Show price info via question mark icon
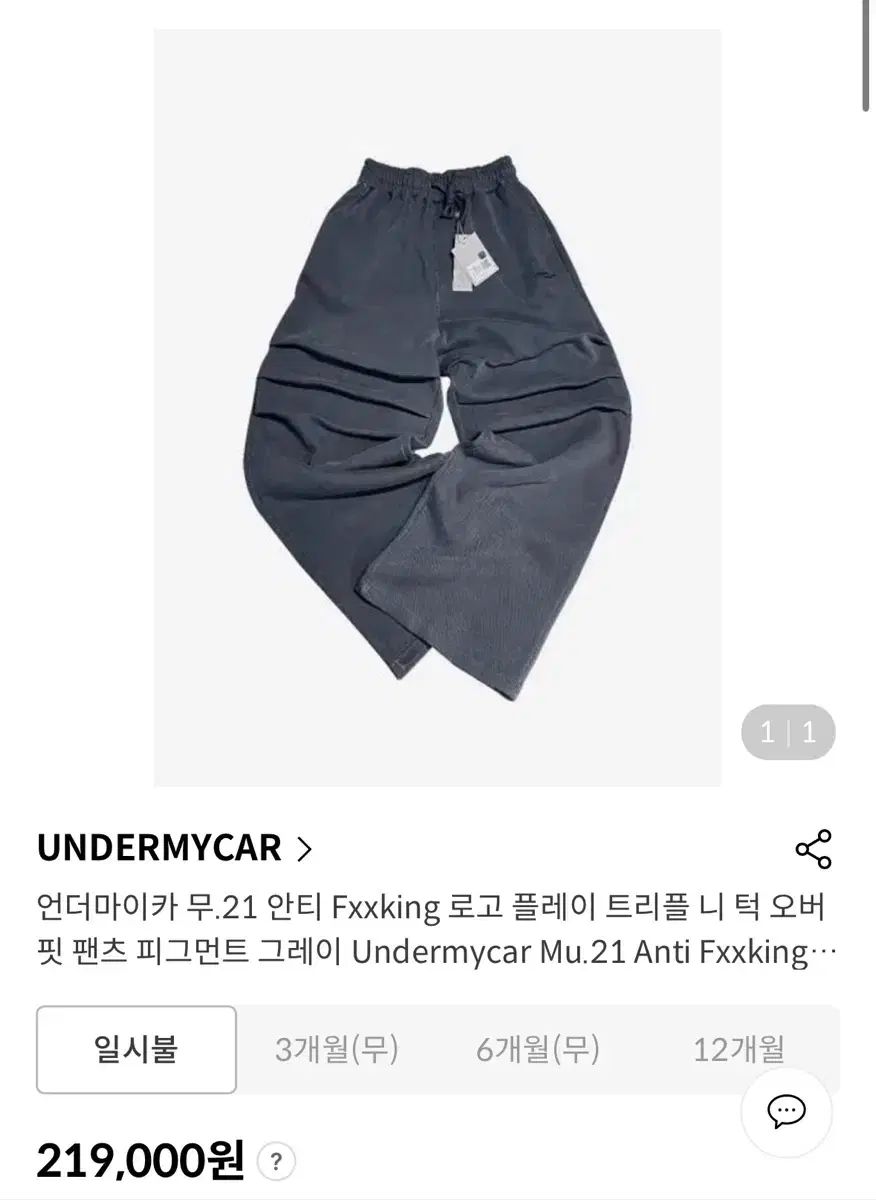 click(276, 1162)
